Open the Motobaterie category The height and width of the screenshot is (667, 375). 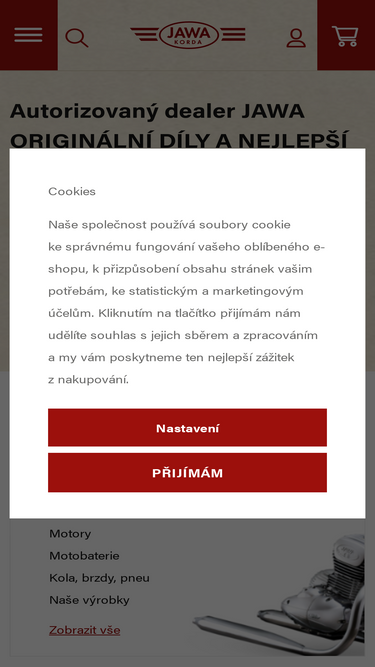coord(84,556)
